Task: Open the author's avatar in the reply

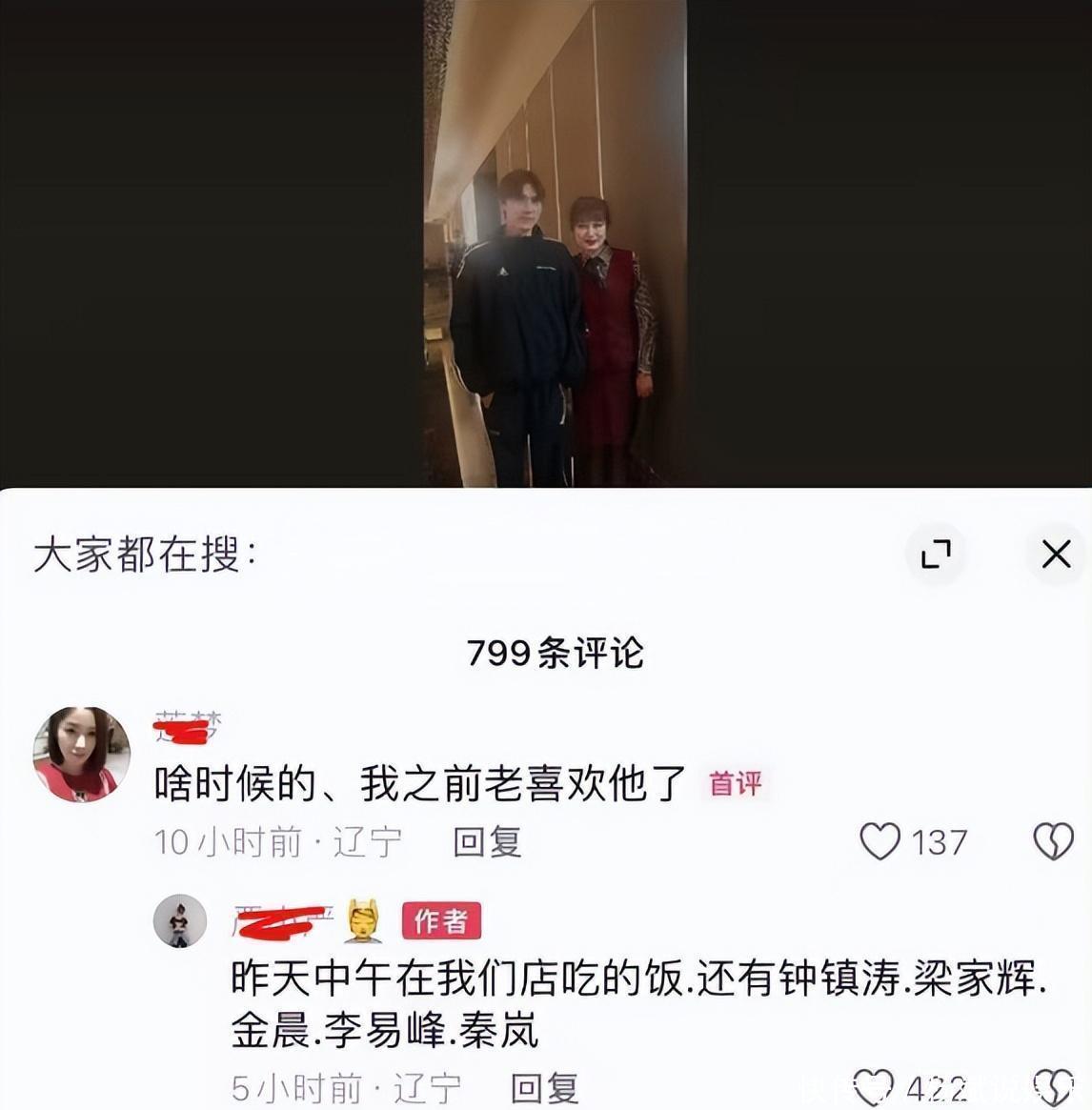Action: point(180,920)
